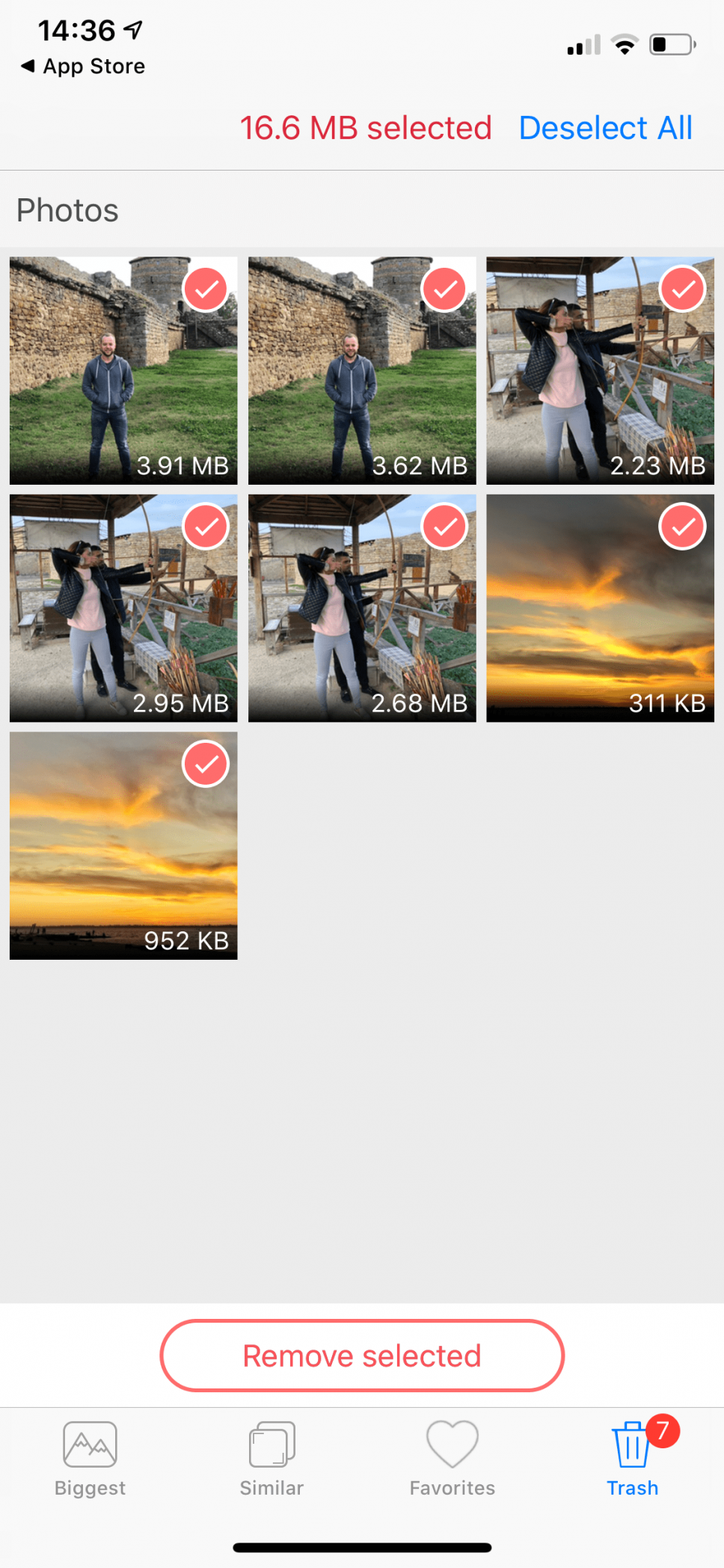Screen dimensions: 724x1568
Task: Return to the App Store
Action: coord(82,66)
